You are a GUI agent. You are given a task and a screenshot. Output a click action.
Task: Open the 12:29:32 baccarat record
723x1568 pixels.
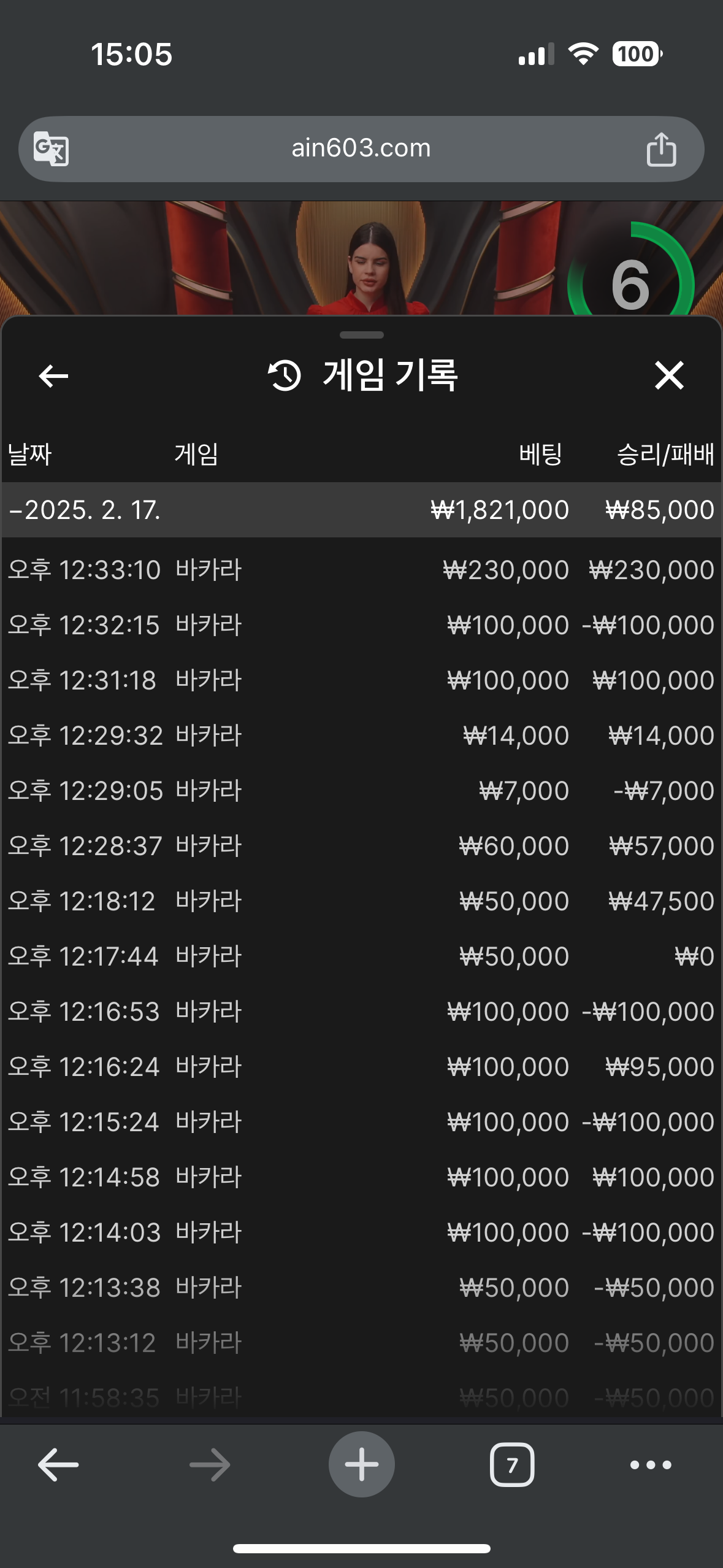tap(361, 736)
